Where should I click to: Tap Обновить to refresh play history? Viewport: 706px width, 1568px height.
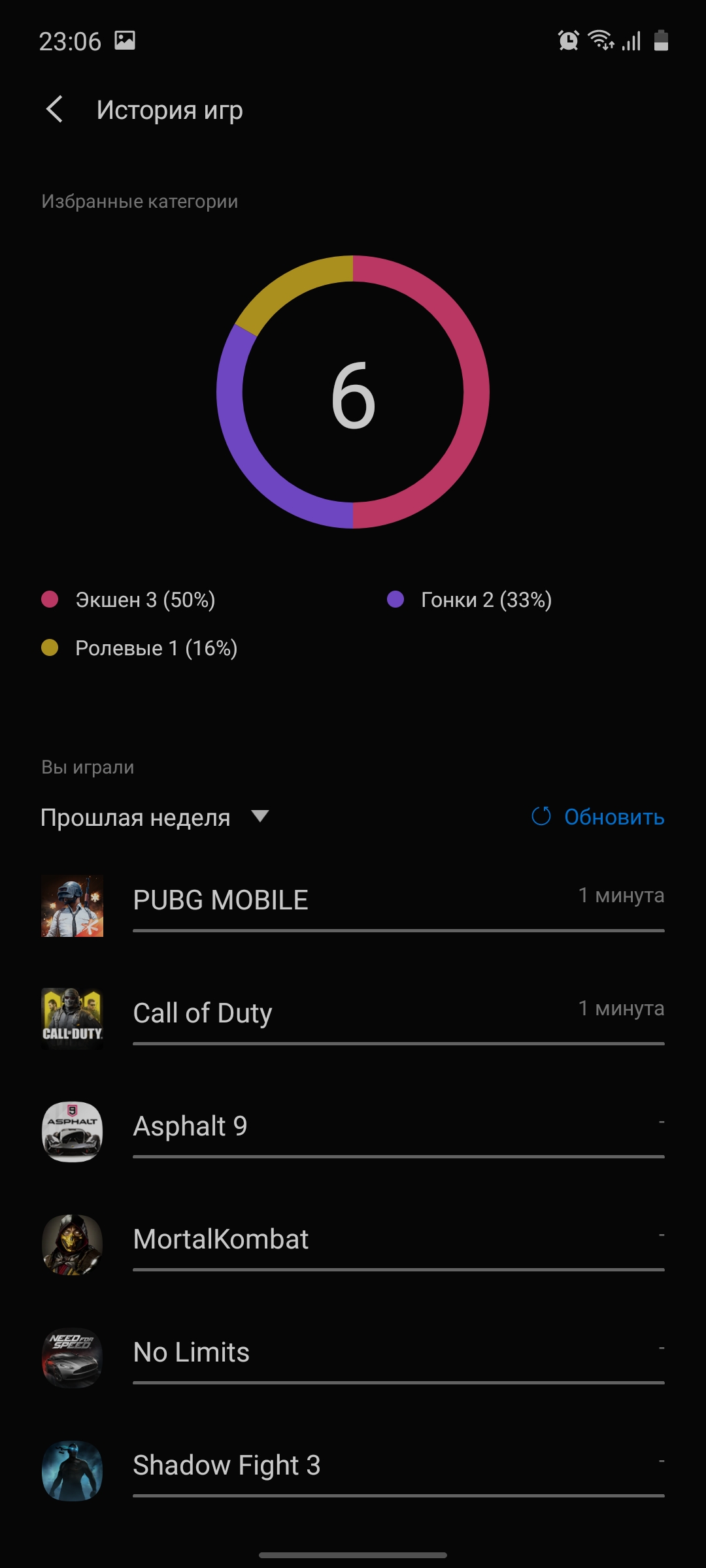(x=598, y=817)
